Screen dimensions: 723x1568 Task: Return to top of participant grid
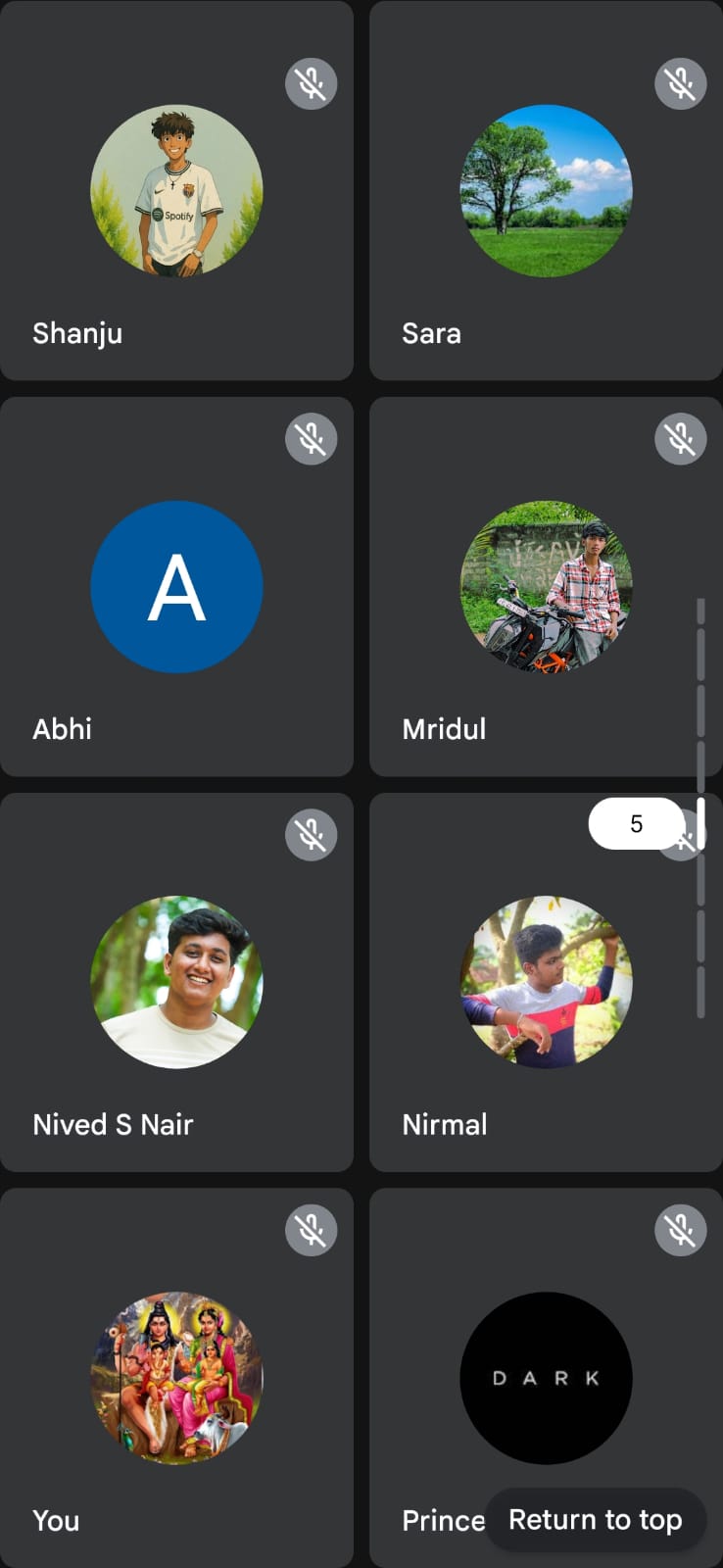[x=595, y=1520]
